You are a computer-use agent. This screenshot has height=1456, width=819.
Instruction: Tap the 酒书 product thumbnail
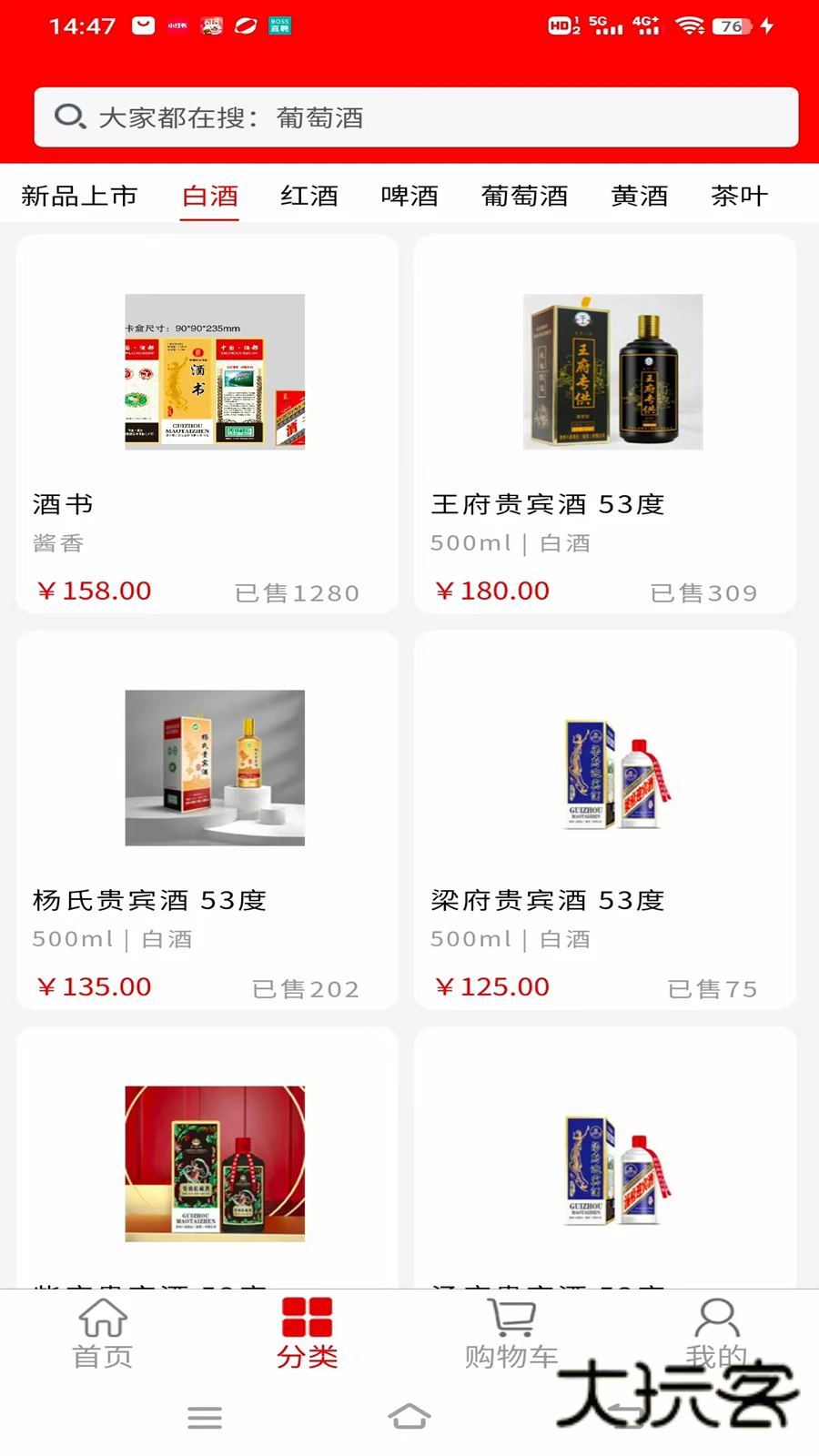click(x=214, y=370)
